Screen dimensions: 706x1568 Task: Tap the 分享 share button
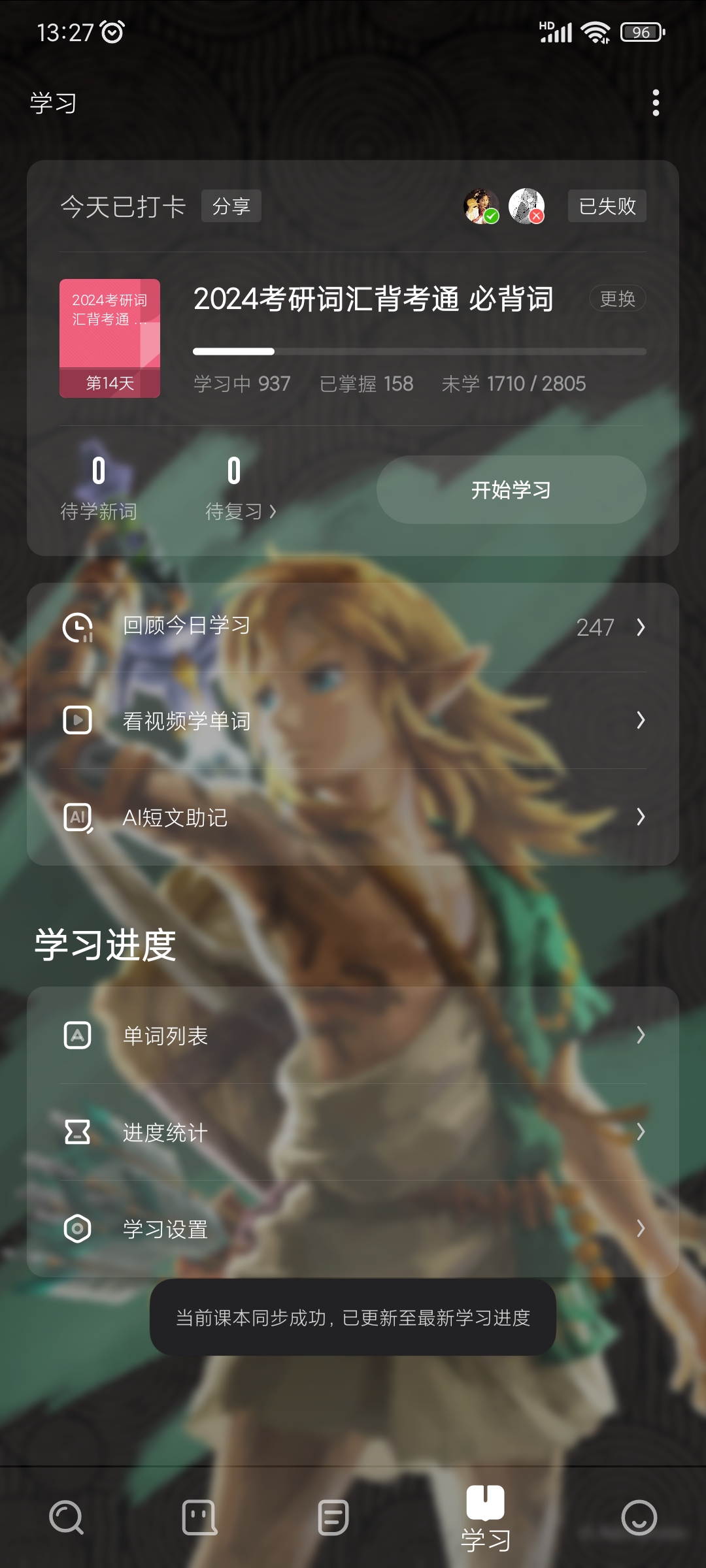(x=231, y=206)
